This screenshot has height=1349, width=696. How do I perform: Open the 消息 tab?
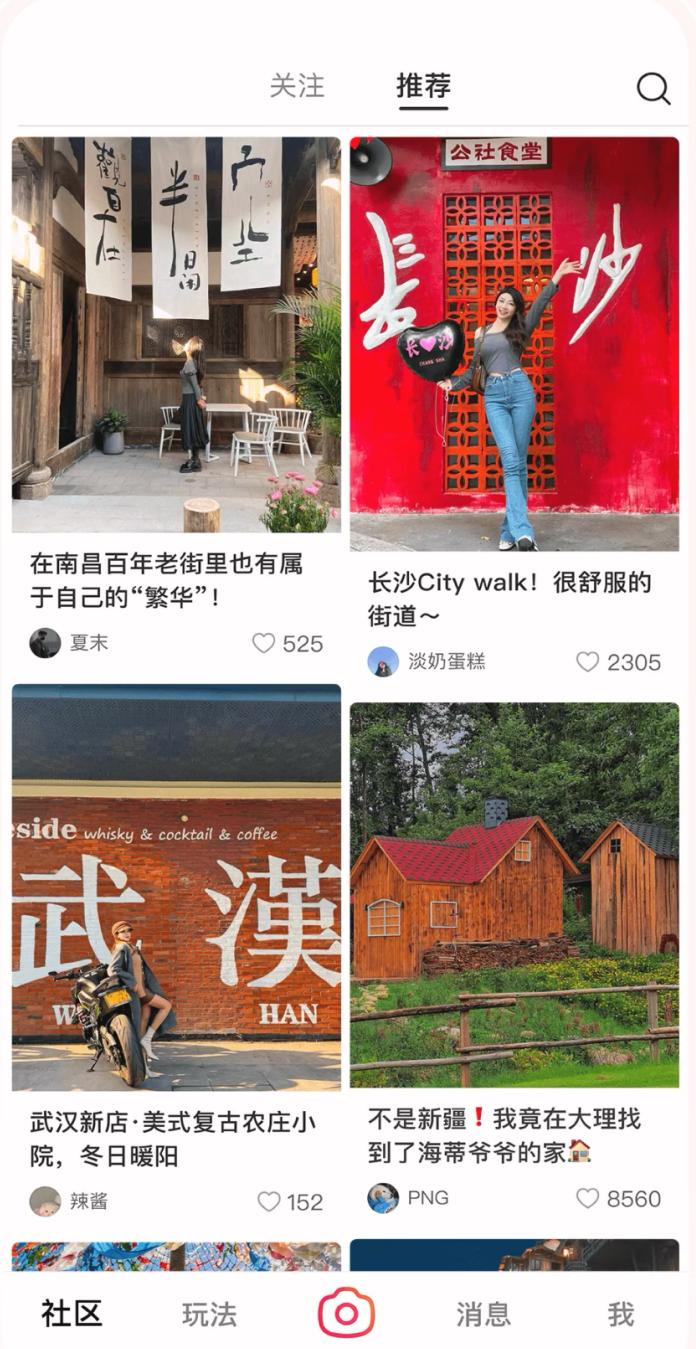click(483, 1314)
